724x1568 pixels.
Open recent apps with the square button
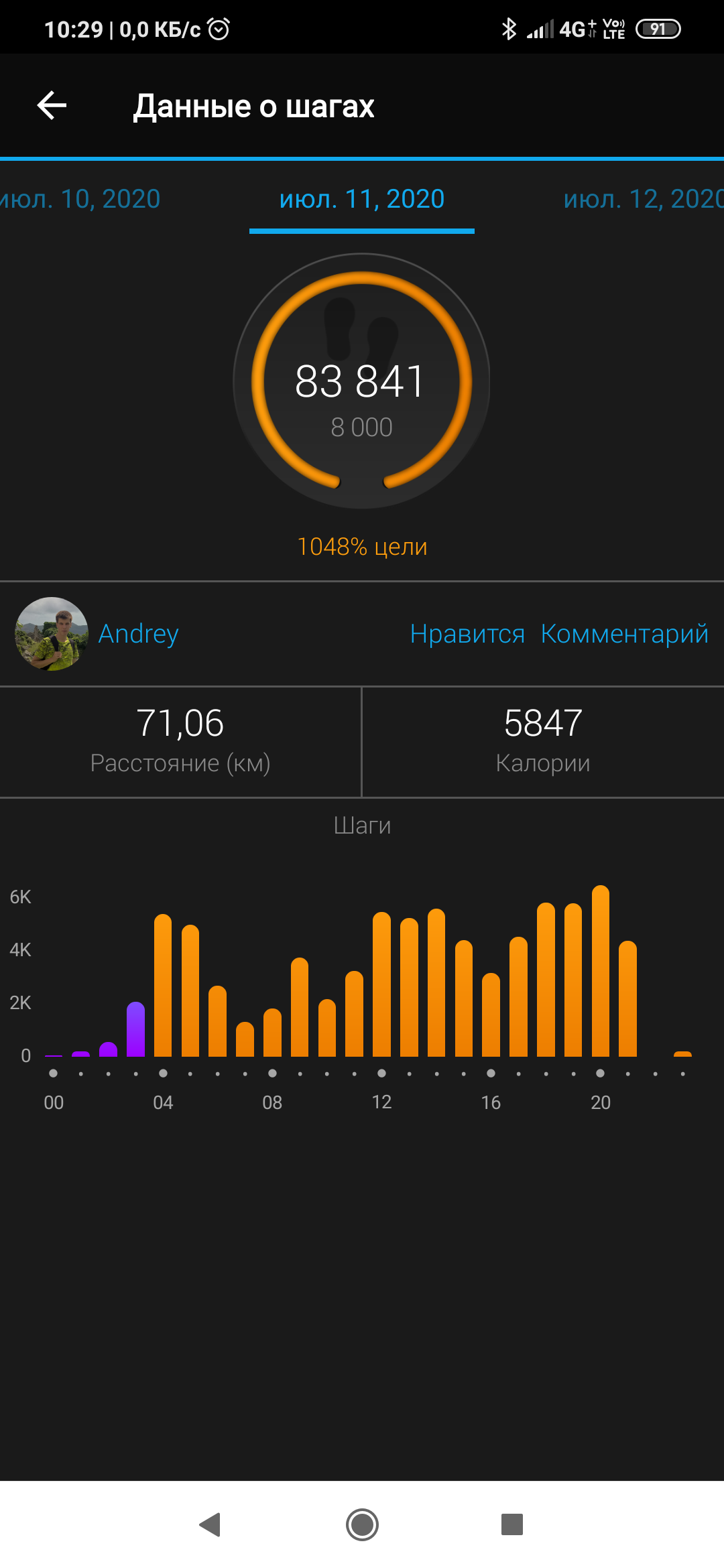(512, 1524)
